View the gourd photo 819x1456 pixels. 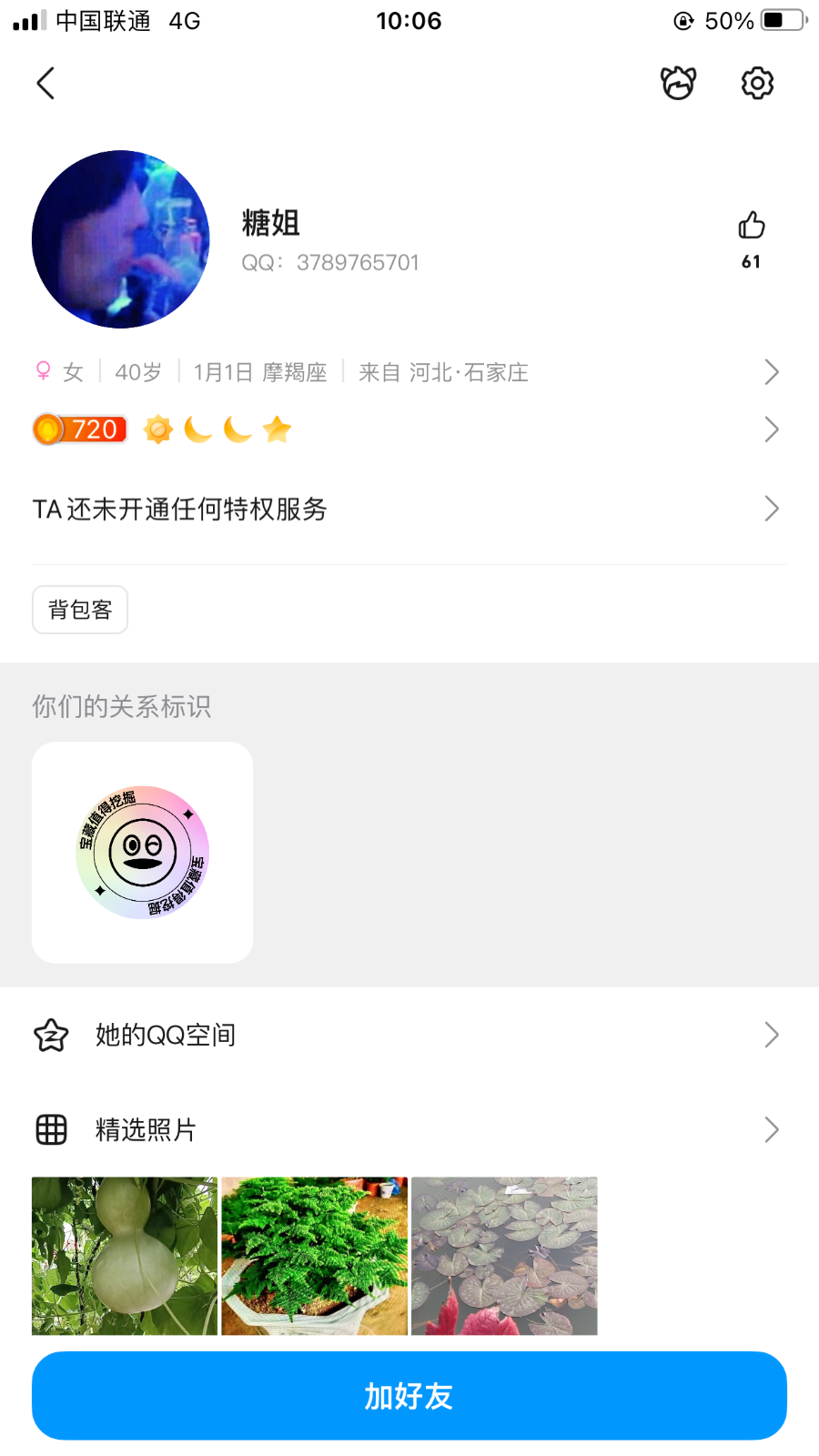click(125, 1256)
